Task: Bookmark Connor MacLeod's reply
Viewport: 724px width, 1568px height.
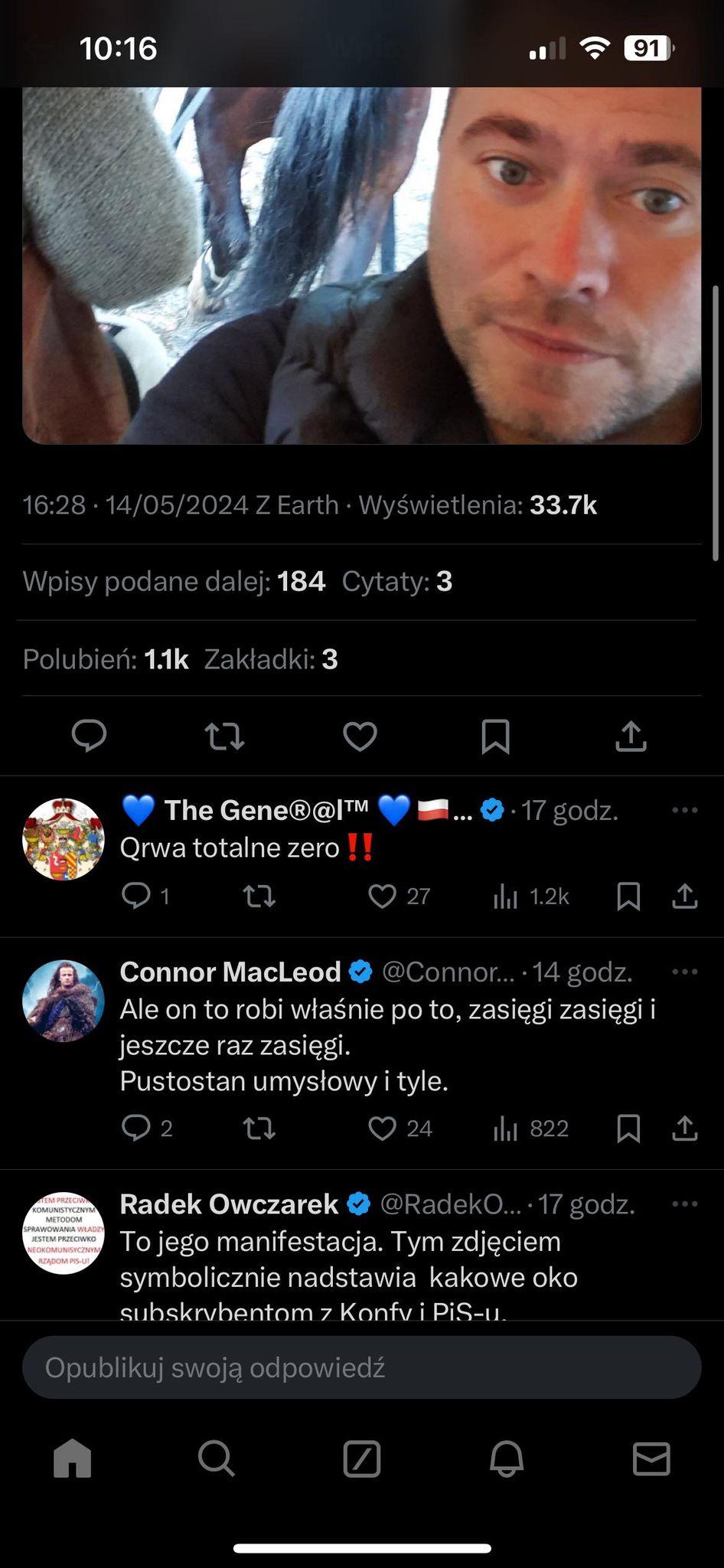Action: [x=628, y=1129]
